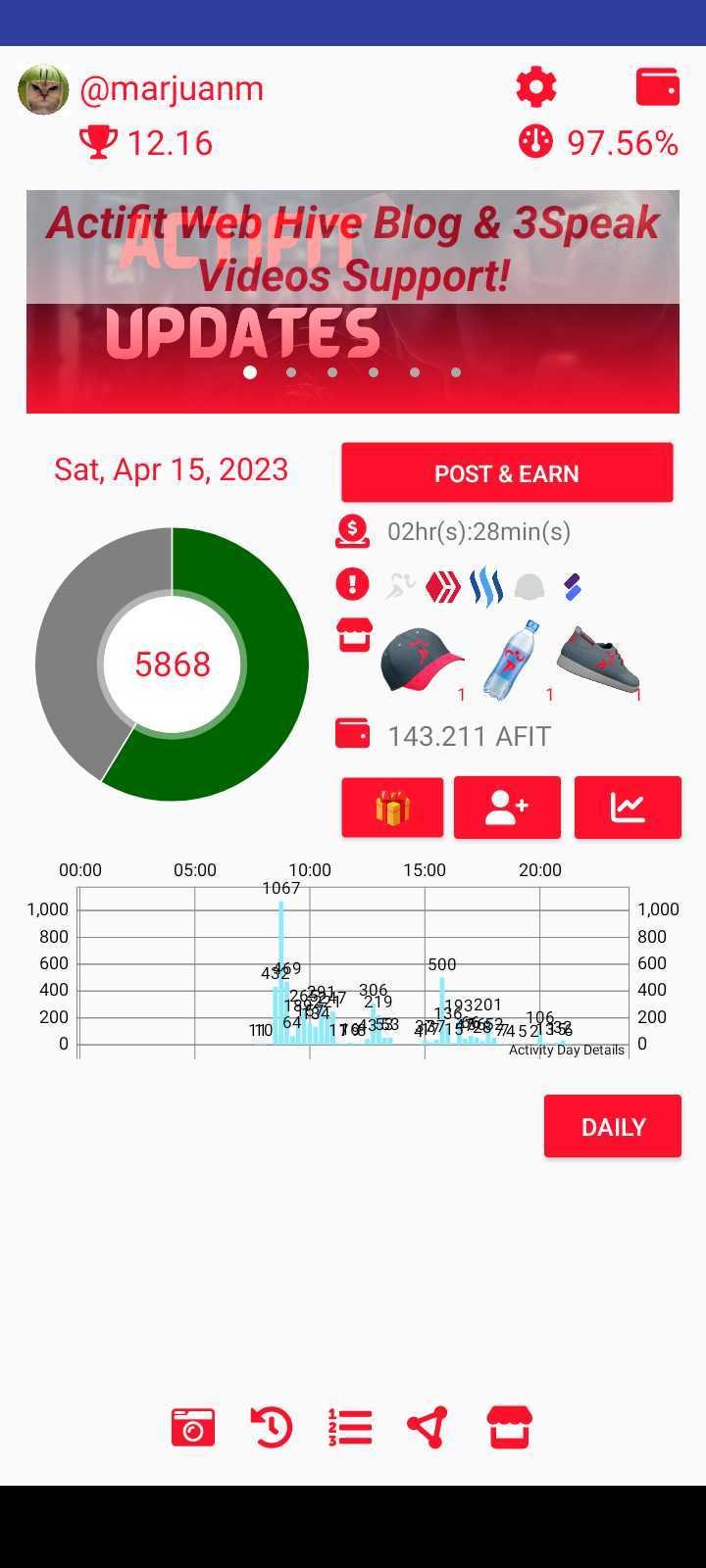This screenshot has height=1568, width=706.
Task: Tap the 143.211 AFIT balance
Action: click(469, 736)
